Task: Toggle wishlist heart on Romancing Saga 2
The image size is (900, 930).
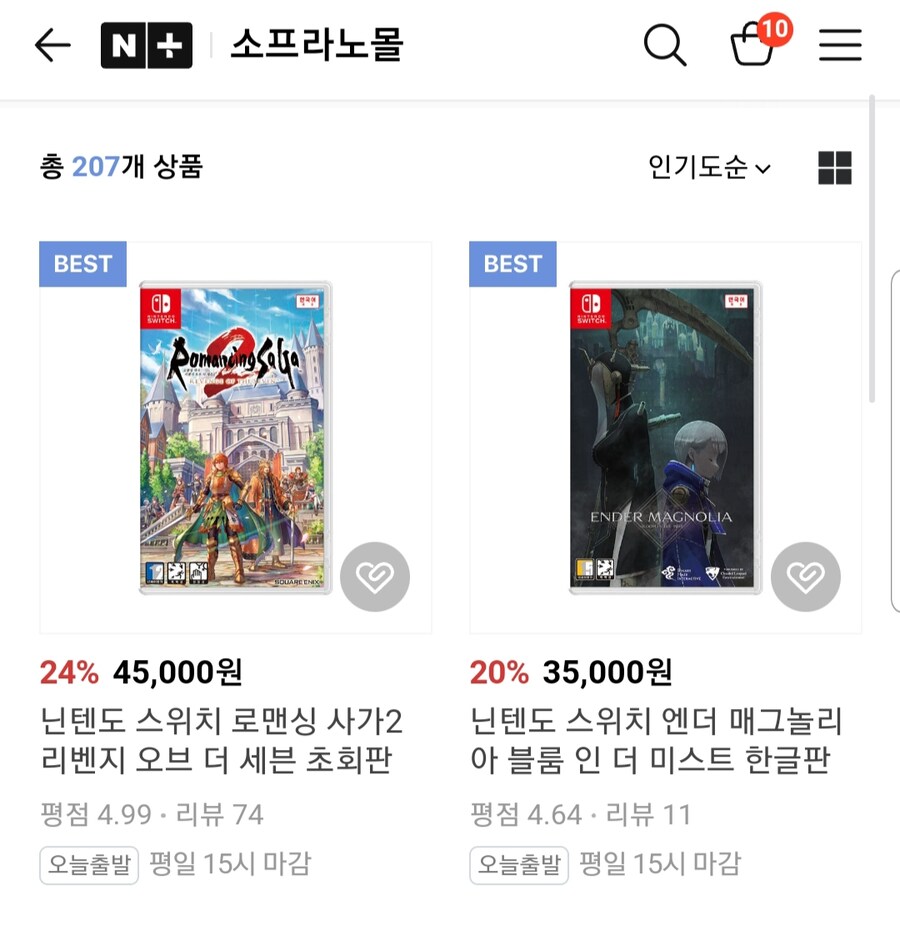Action: (375, 577)
